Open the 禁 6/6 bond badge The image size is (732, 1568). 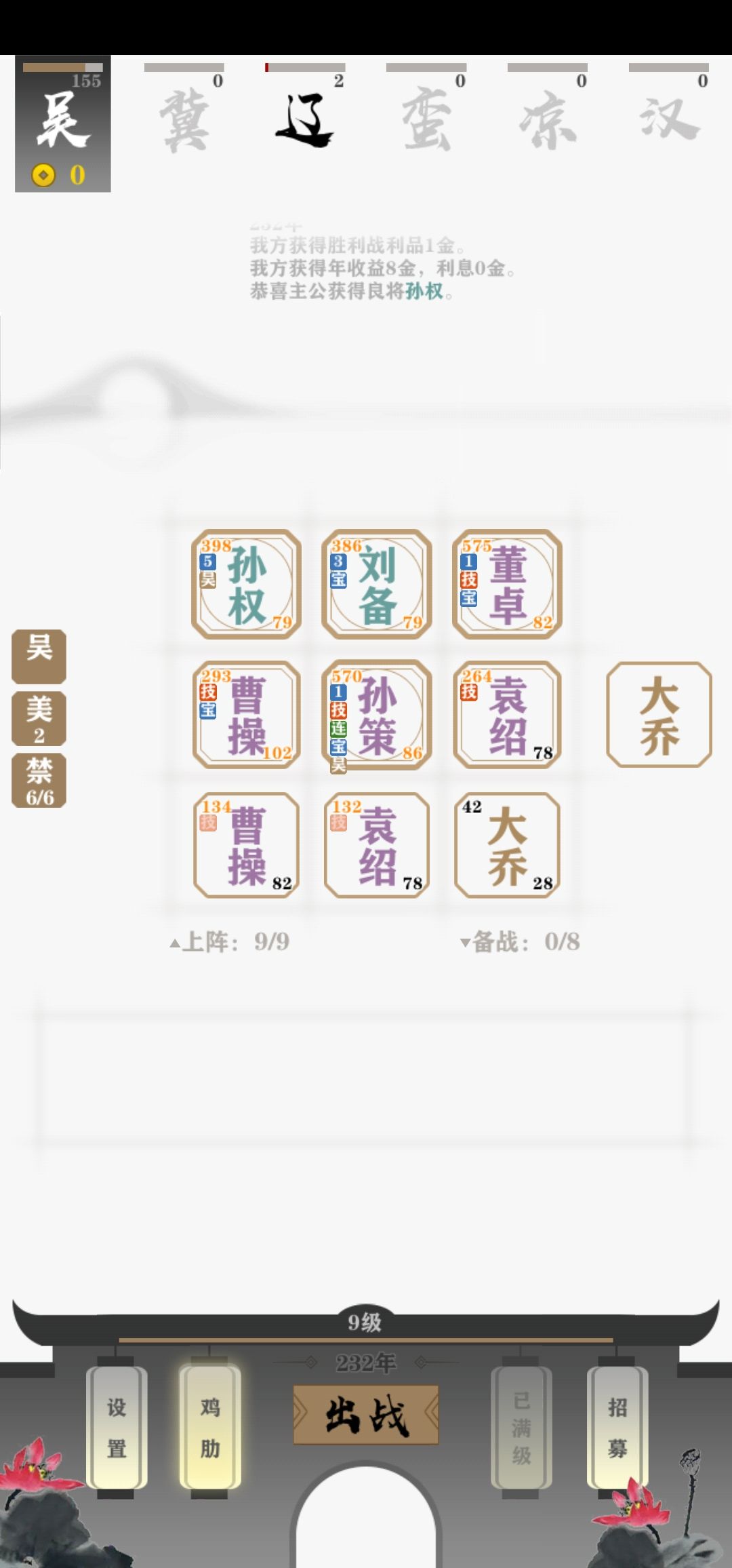pyautogui.click(x=39, y=780)
